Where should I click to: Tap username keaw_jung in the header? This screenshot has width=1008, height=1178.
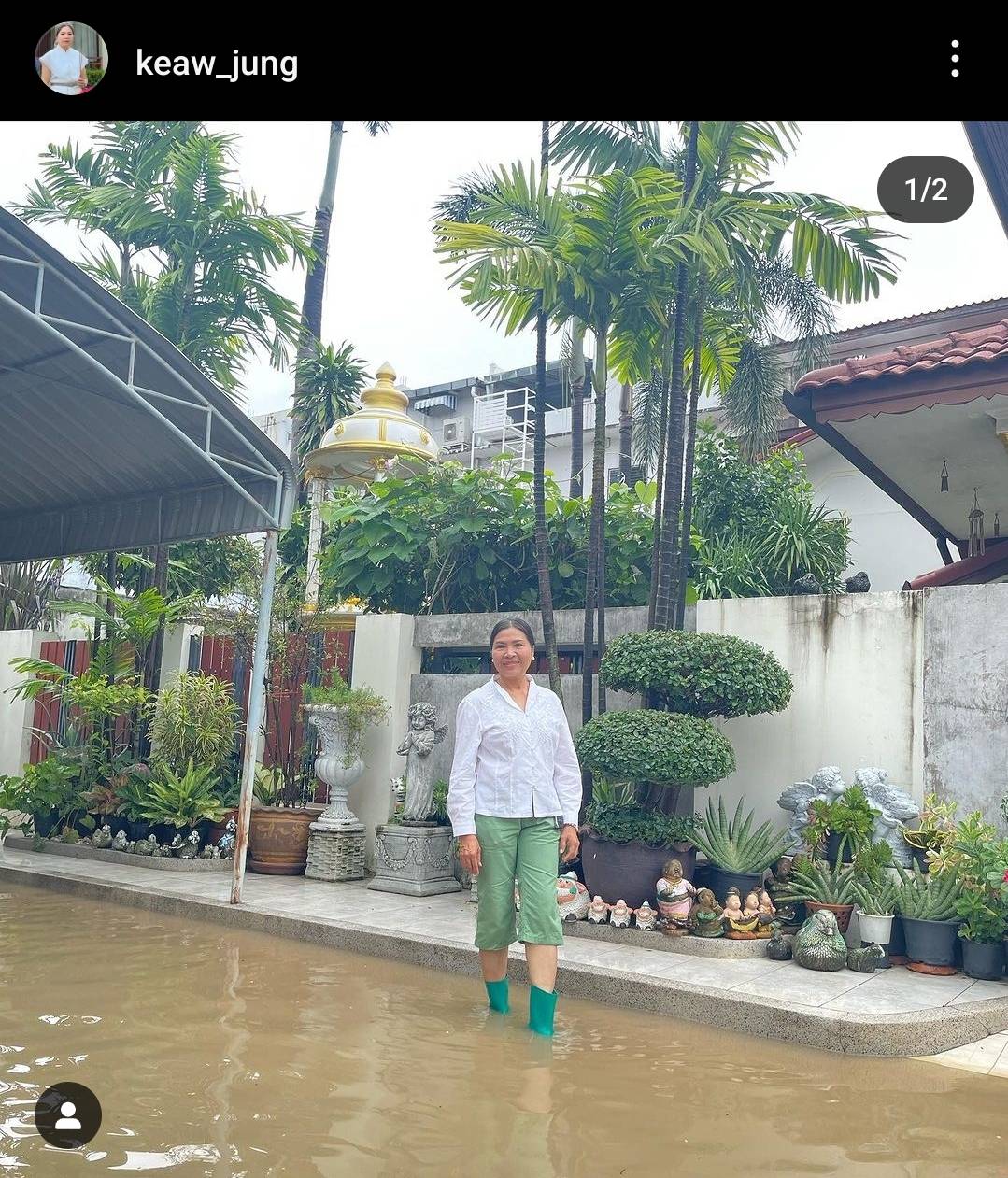217,63
